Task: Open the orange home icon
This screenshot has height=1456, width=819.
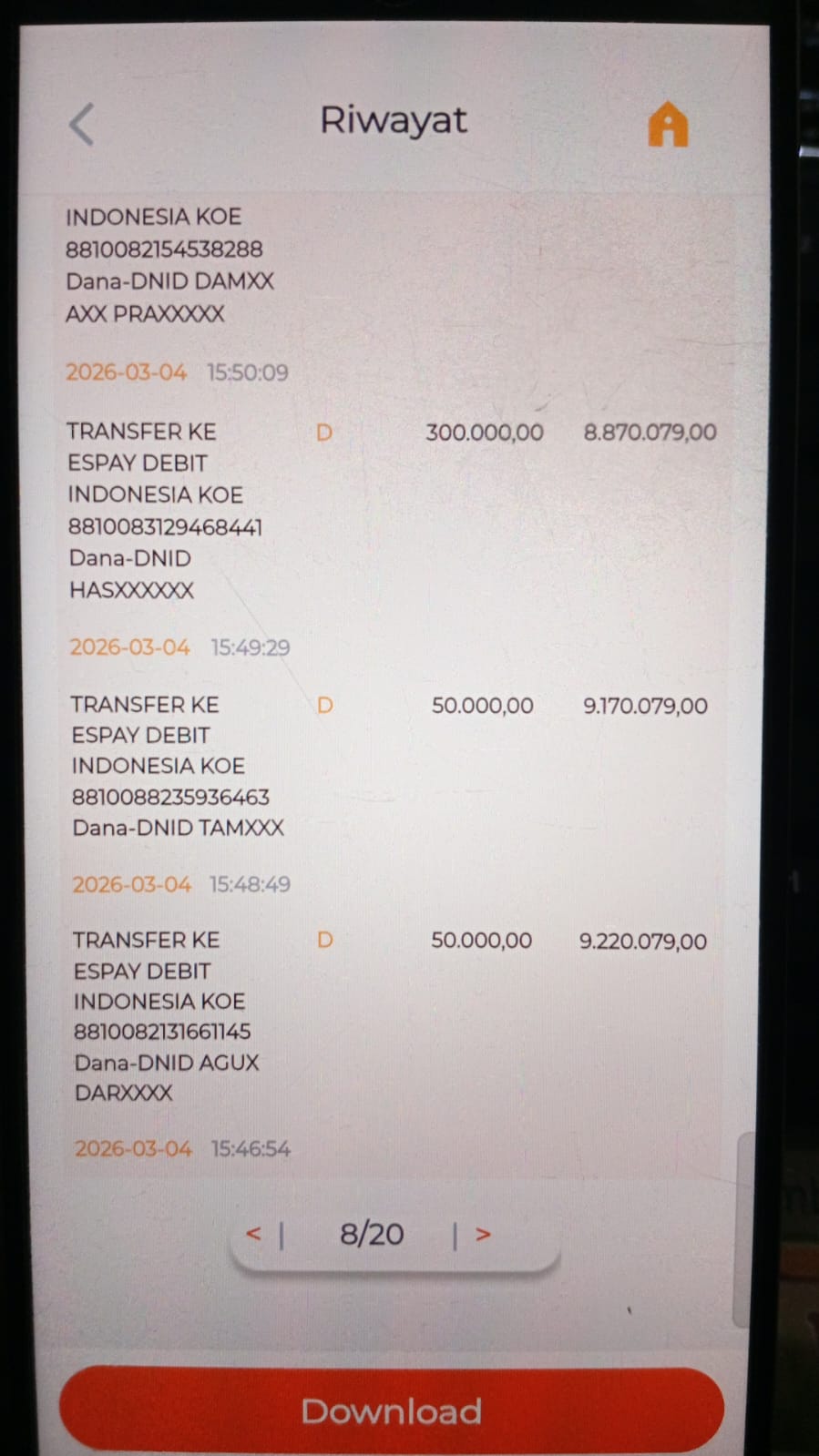Action: click(x=668, y=124)
